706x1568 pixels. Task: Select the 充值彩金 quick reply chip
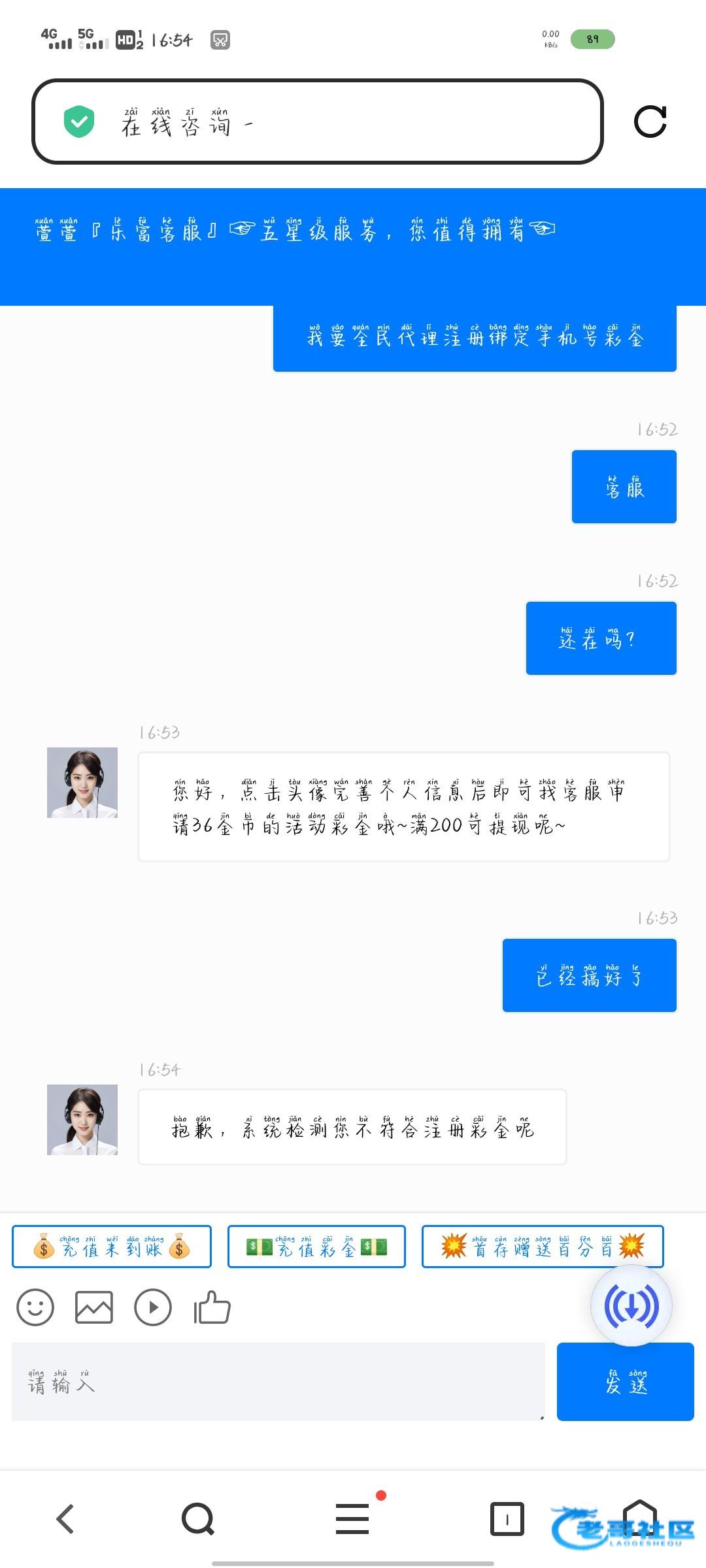point(316,1247)
